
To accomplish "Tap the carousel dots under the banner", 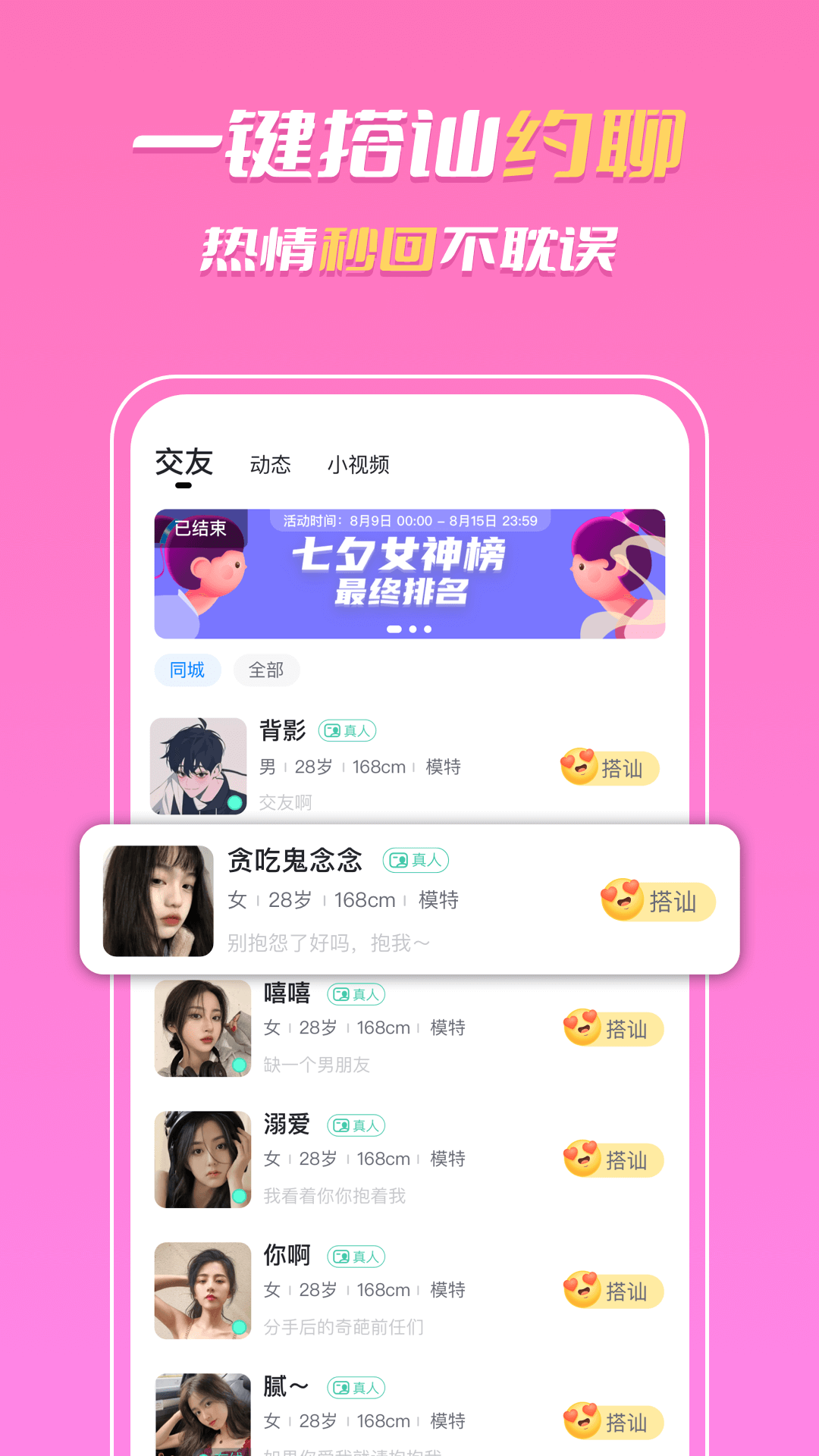I will click(x=409, y=629).
